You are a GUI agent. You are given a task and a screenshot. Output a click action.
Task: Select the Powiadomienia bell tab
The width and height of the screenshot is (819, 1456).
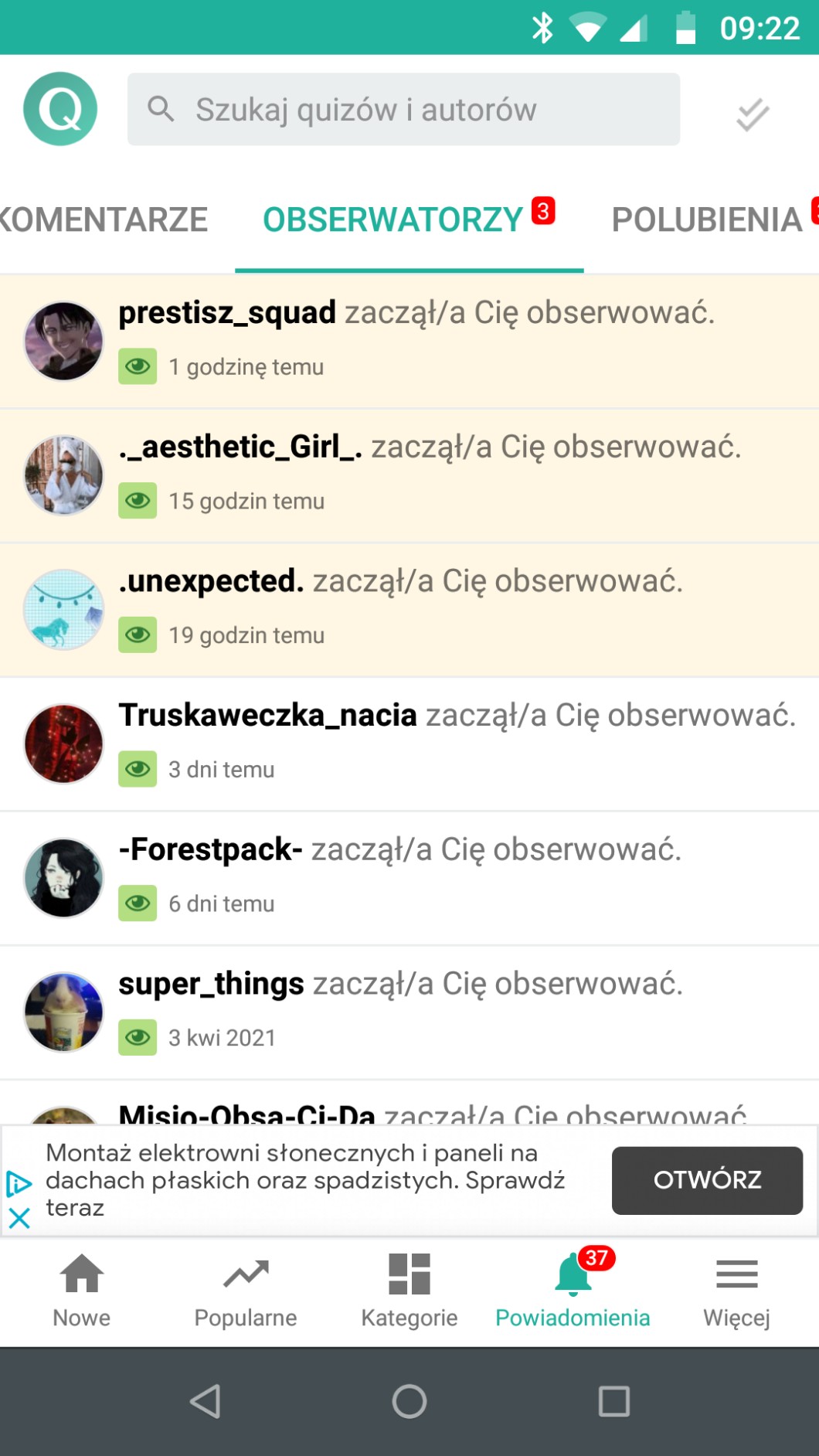coord(573,1289)
